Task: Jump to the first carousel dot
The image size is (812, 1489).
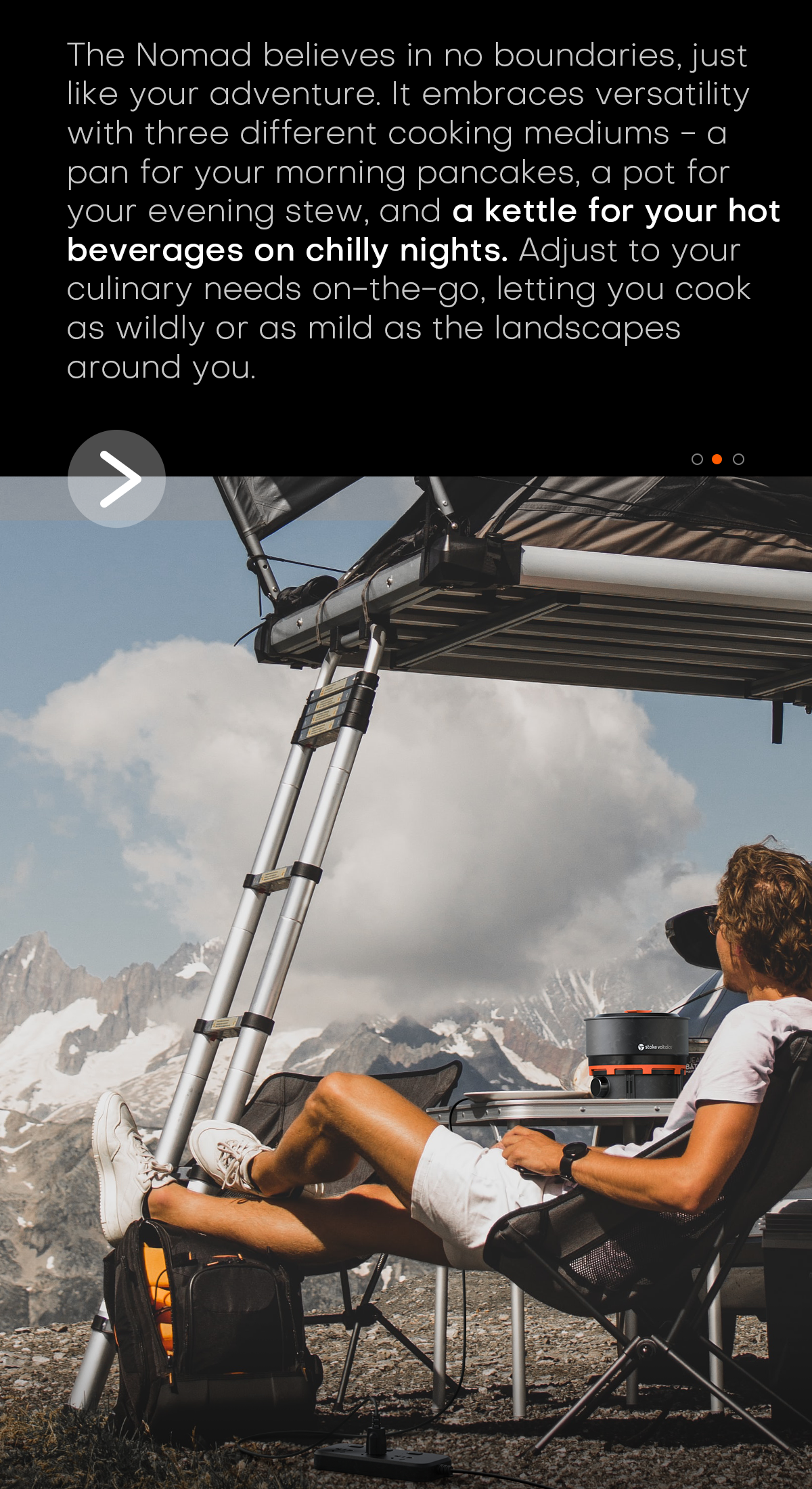Action: (697, 460)
